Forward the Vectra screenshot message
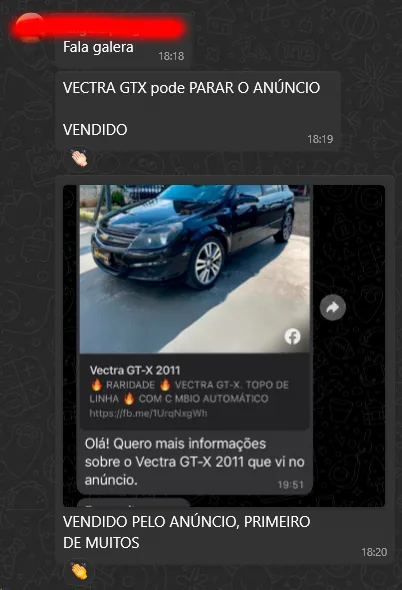 coord(333,308)
